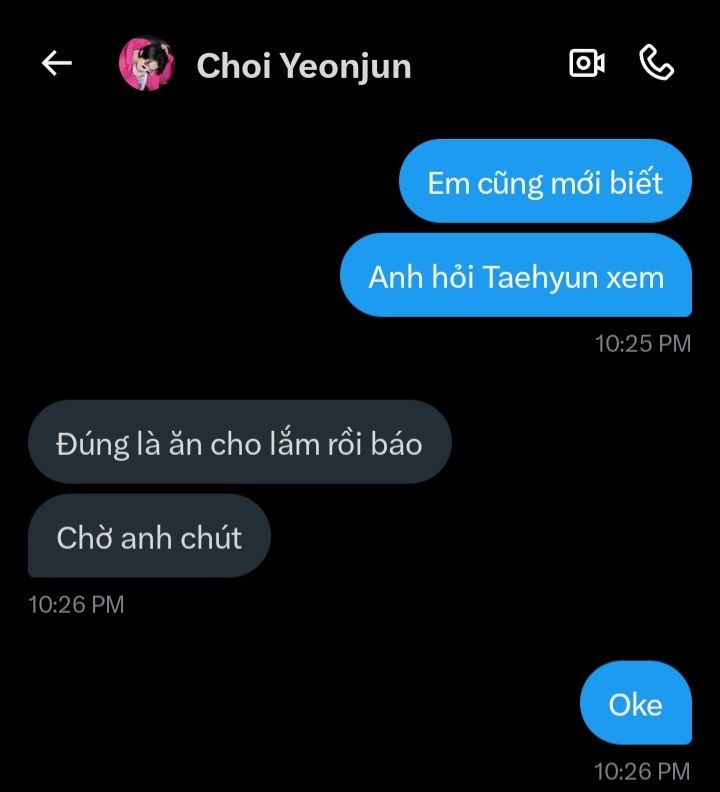
Task: Go back using the arrow icon
Action: [57, 64]
